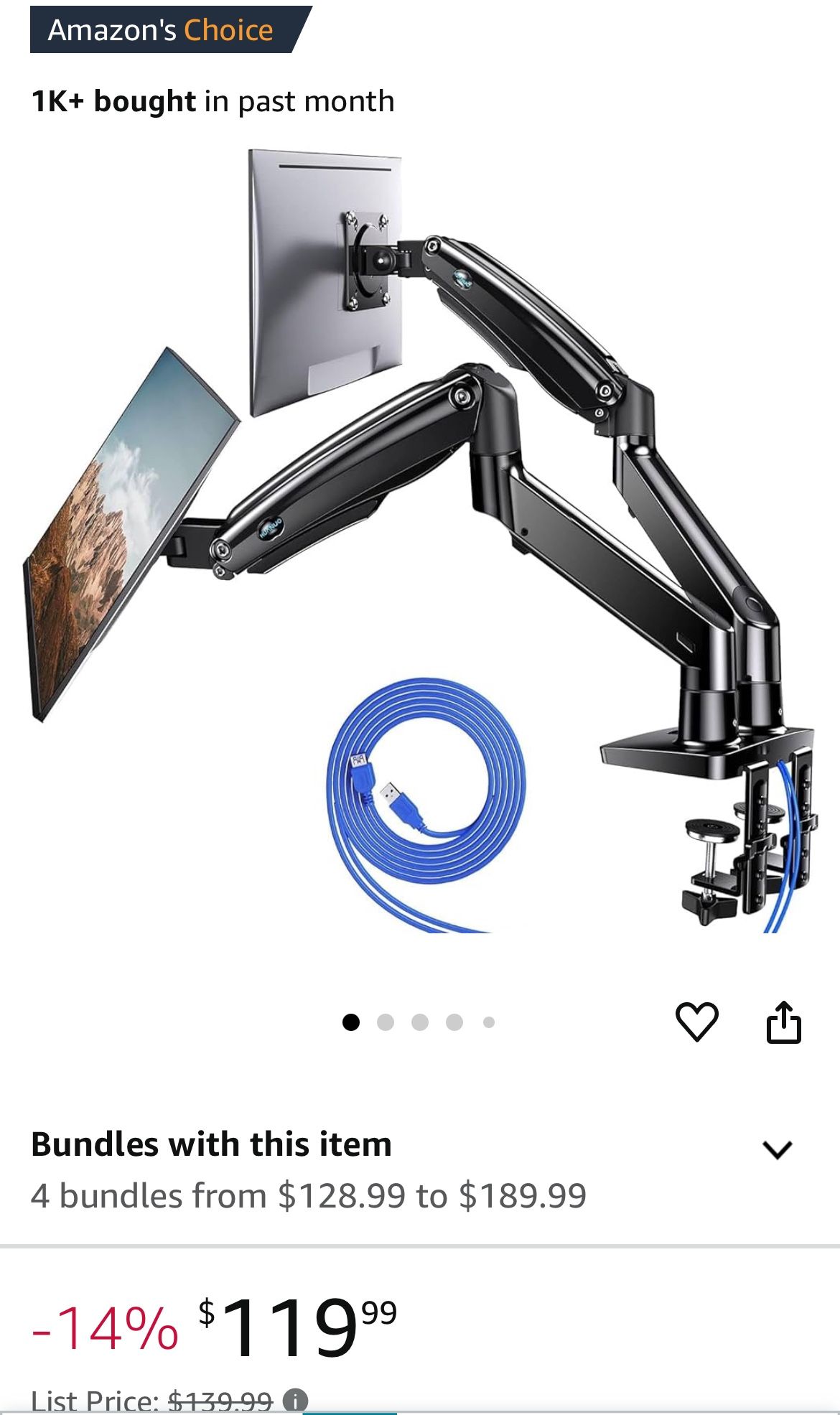Open List Price info icon
Image resolution: width=840 pixels, height=1415 pixels.
click(295, 1400)
